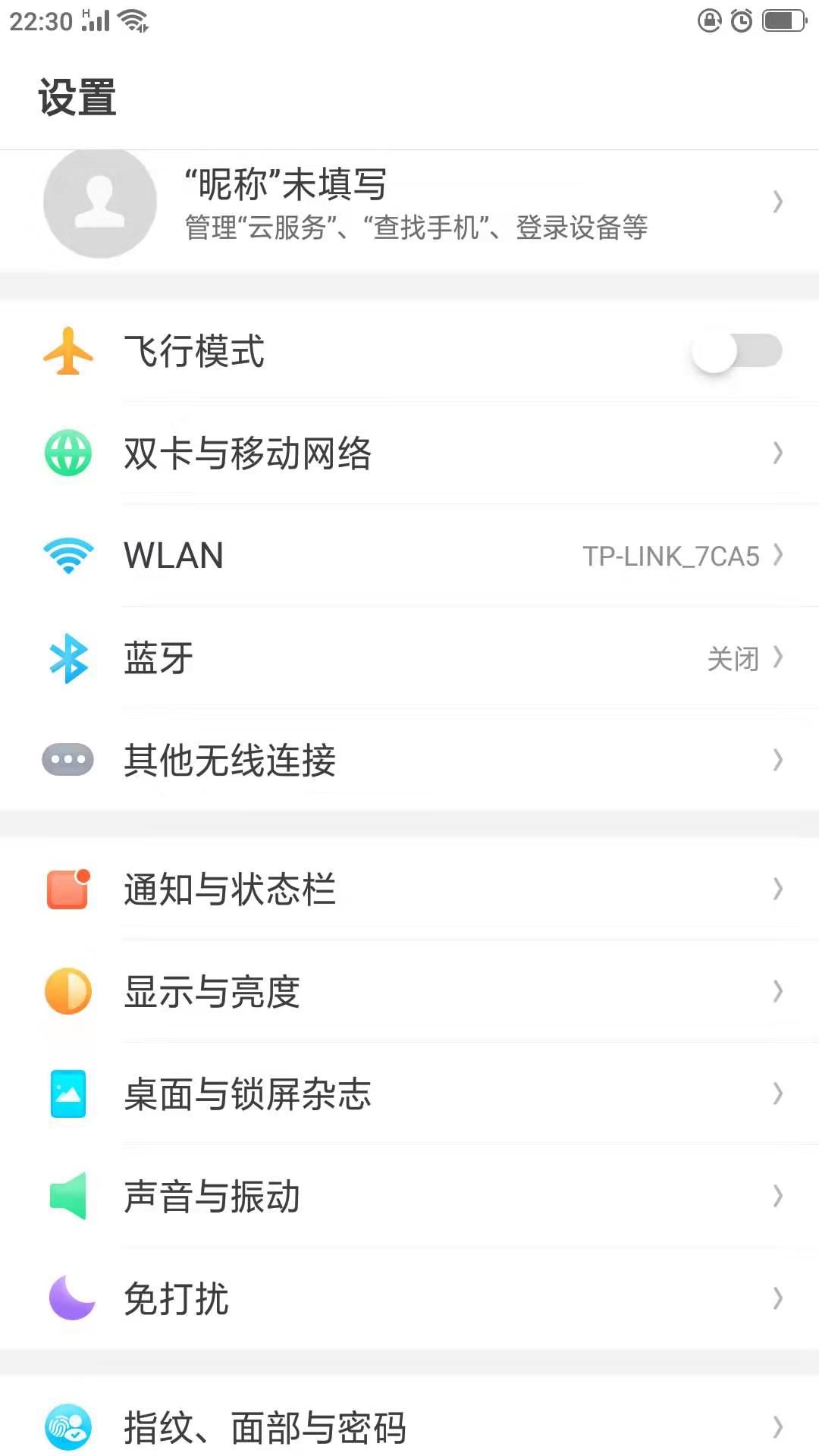Tap the user avatar placeholder image
The height and width of the screenshot is (1456, 819).
pos(99,202)
